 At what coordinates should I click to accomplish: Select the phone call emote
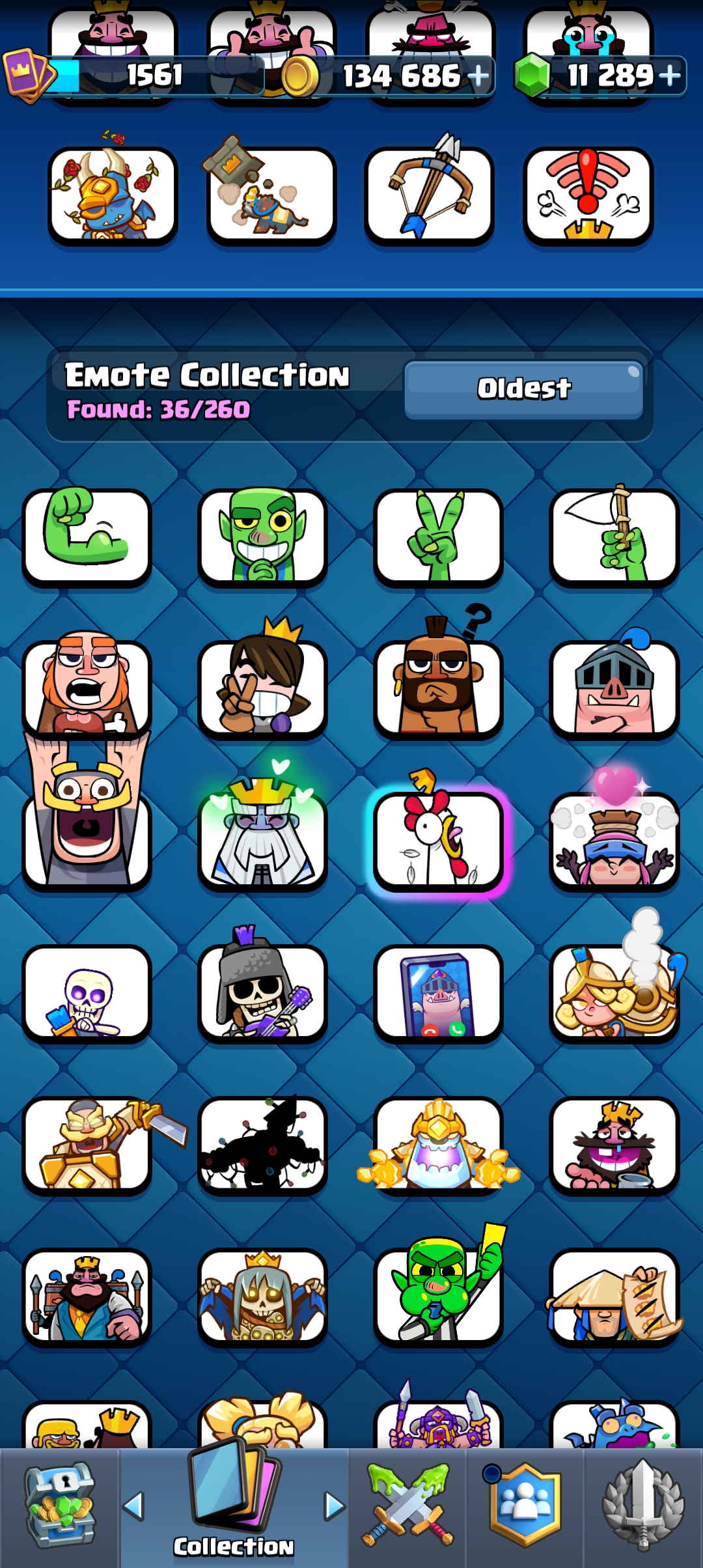(439, 992)
